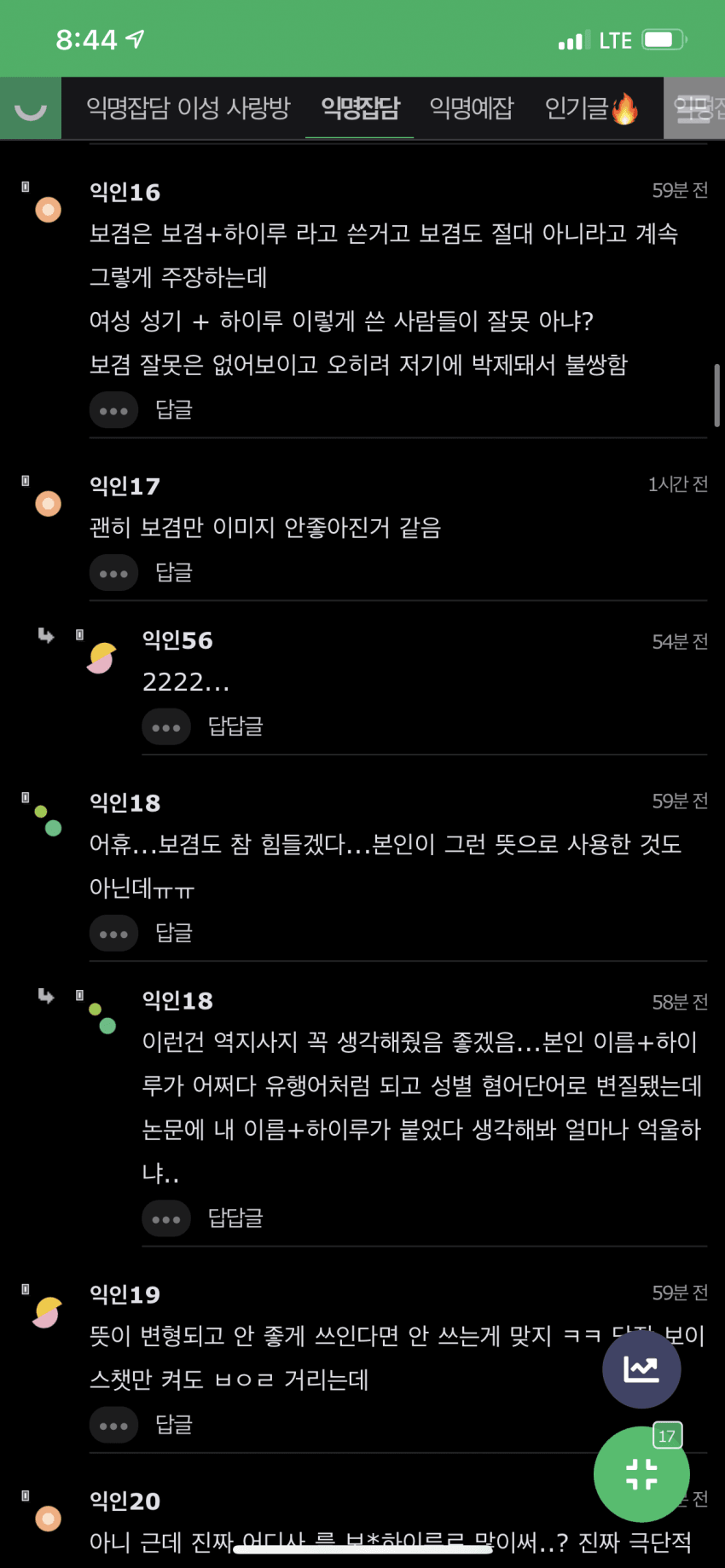Open the 익명예잡 tab
Screen dimensions: 725x1568
pyautogui.click(x=471, y=108)
